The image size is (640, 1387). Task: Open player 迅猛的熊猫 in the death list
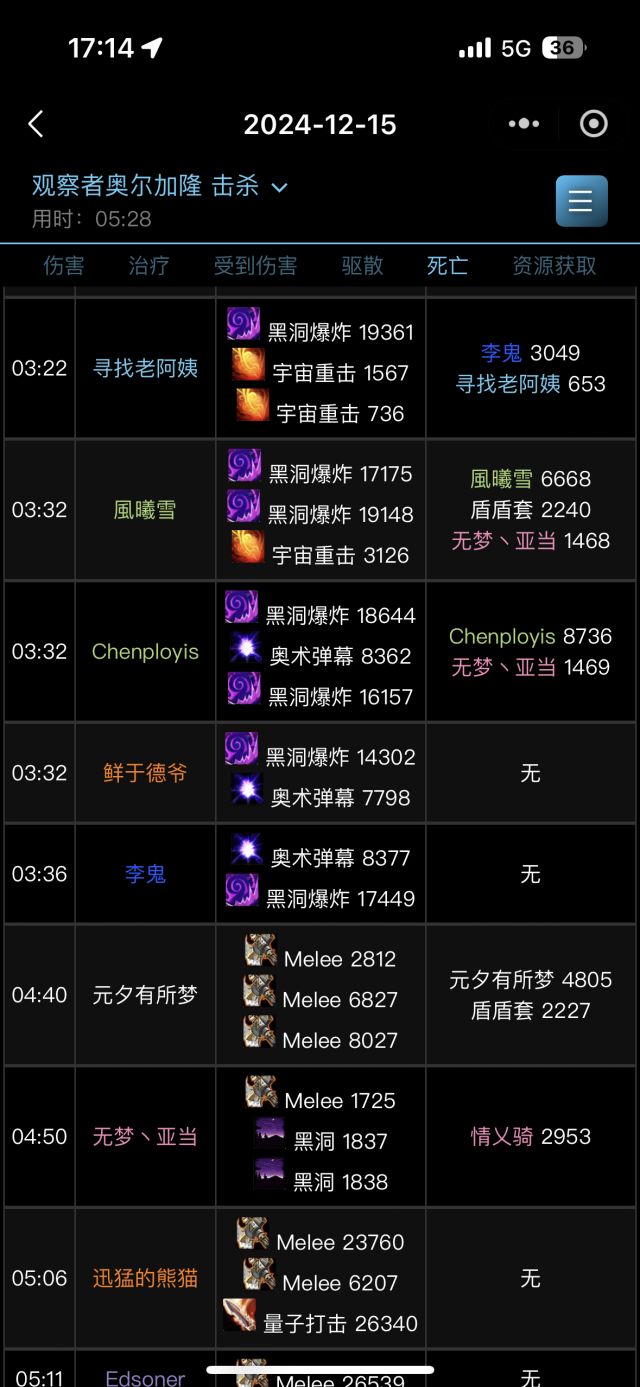(x=145, y=1278)
